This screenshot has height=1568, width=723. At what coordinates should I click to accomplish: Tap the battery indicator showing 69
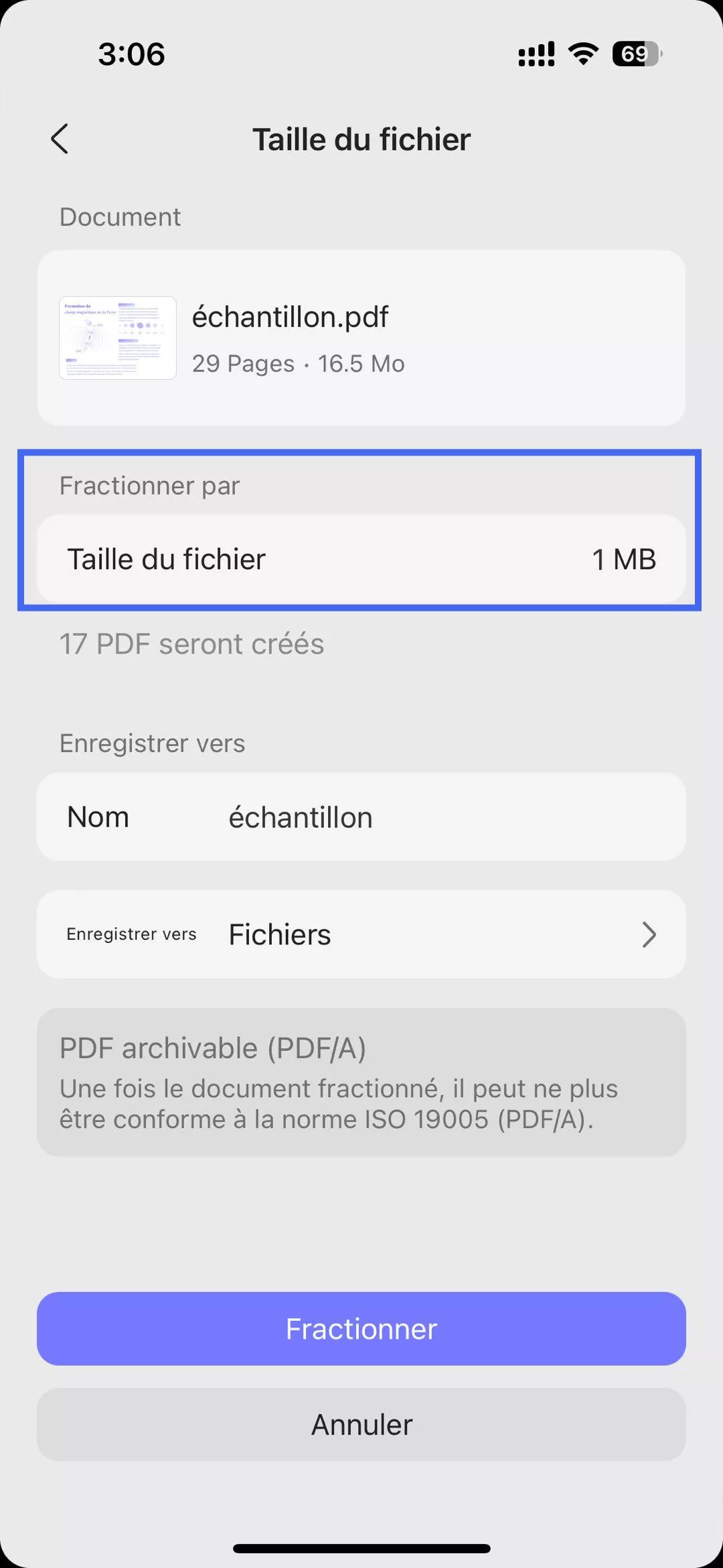pos(635,54)
